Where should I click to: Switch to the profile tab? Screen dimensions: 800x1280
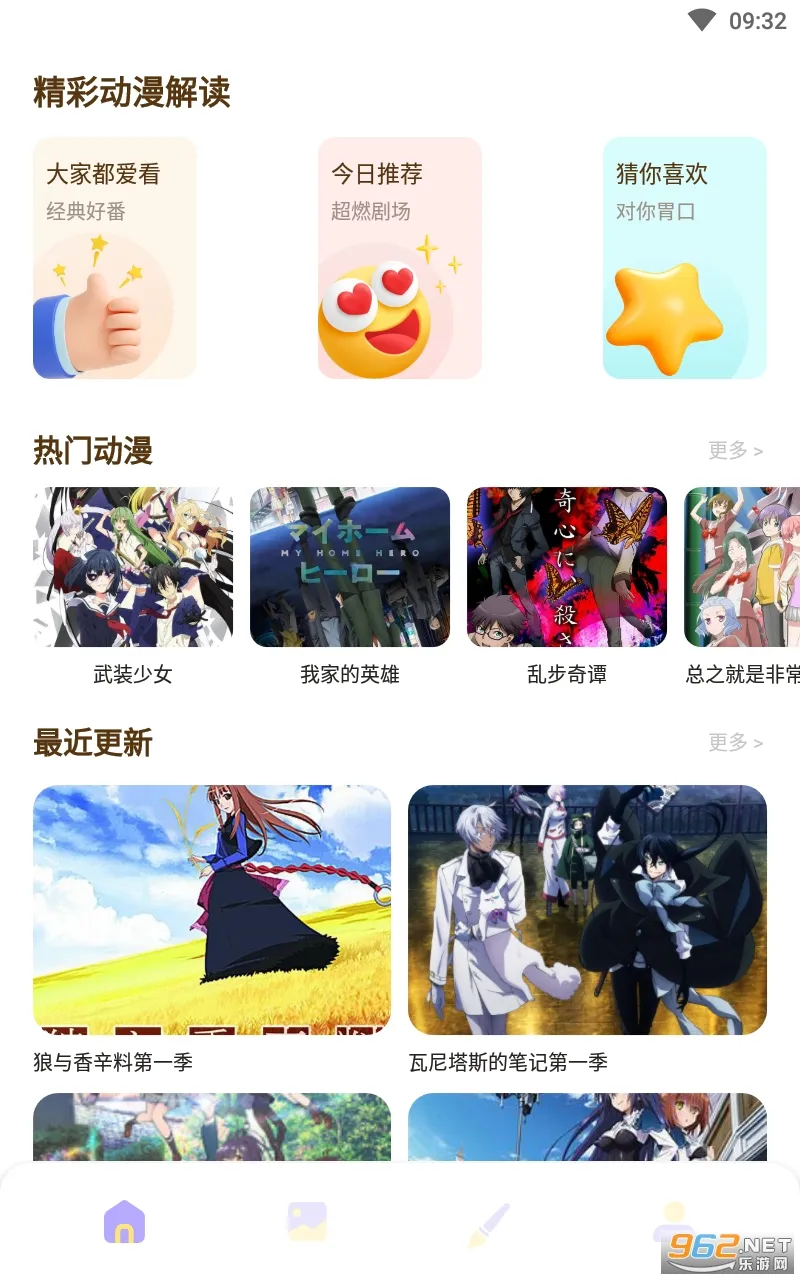(x=672, y=1222)
